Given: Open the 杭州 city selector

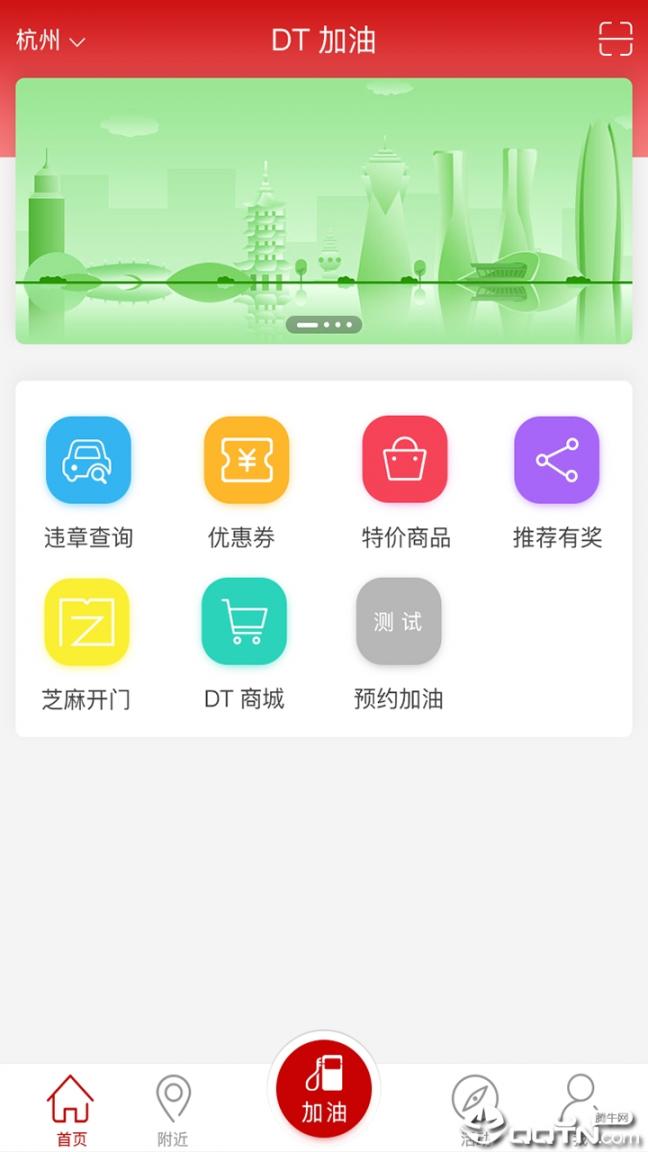Looking at the screenshot, I should 50,41.
